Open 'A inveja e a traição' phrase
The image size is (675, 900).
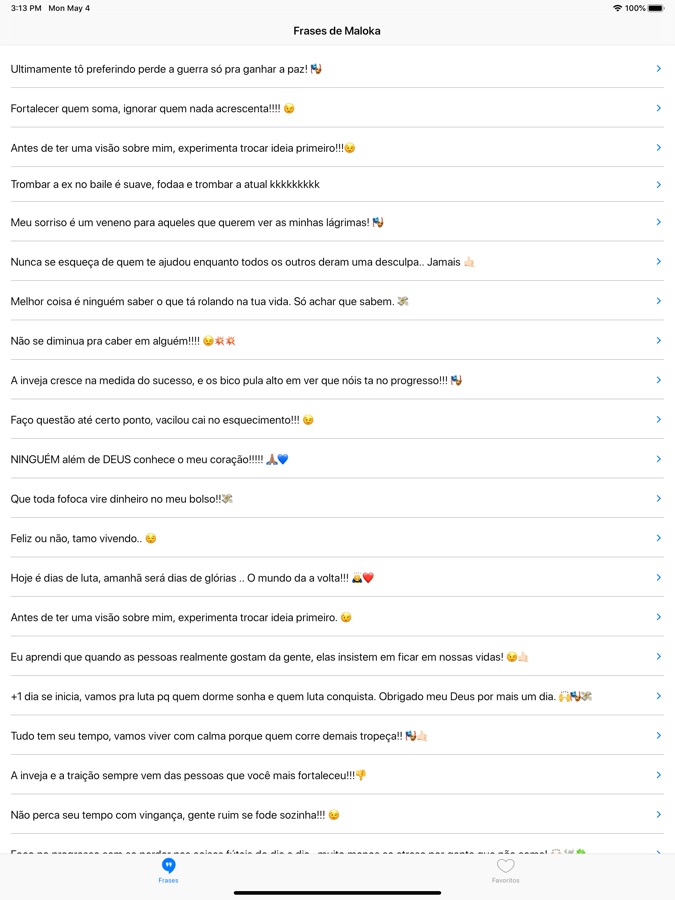[337, 775]
